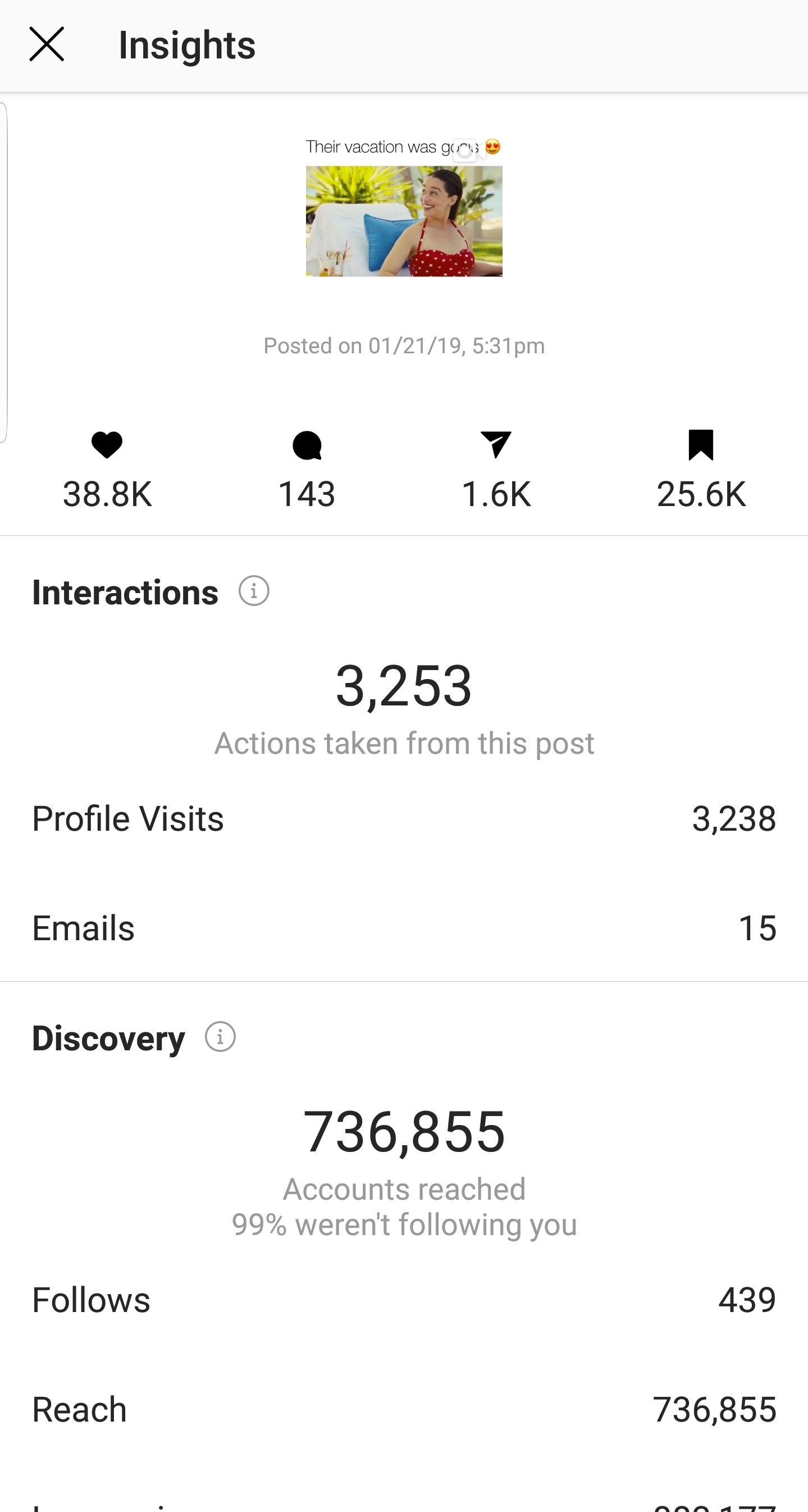Open the post thumbnail preview
Screen dimensions: 808x1512
point(404,207)
